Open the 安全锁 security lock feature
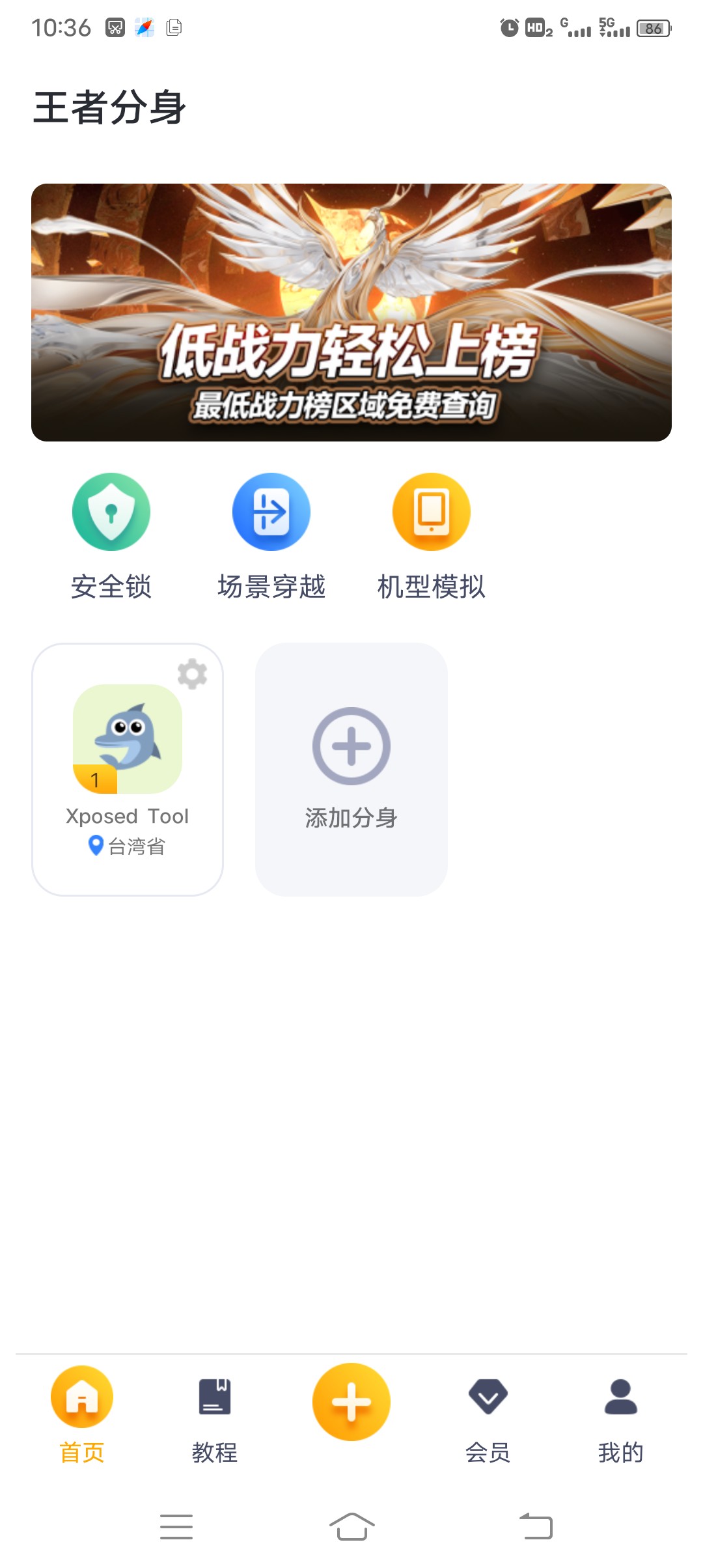The image size is (703, 1568). pyautogui.click(x=111, y=534)
